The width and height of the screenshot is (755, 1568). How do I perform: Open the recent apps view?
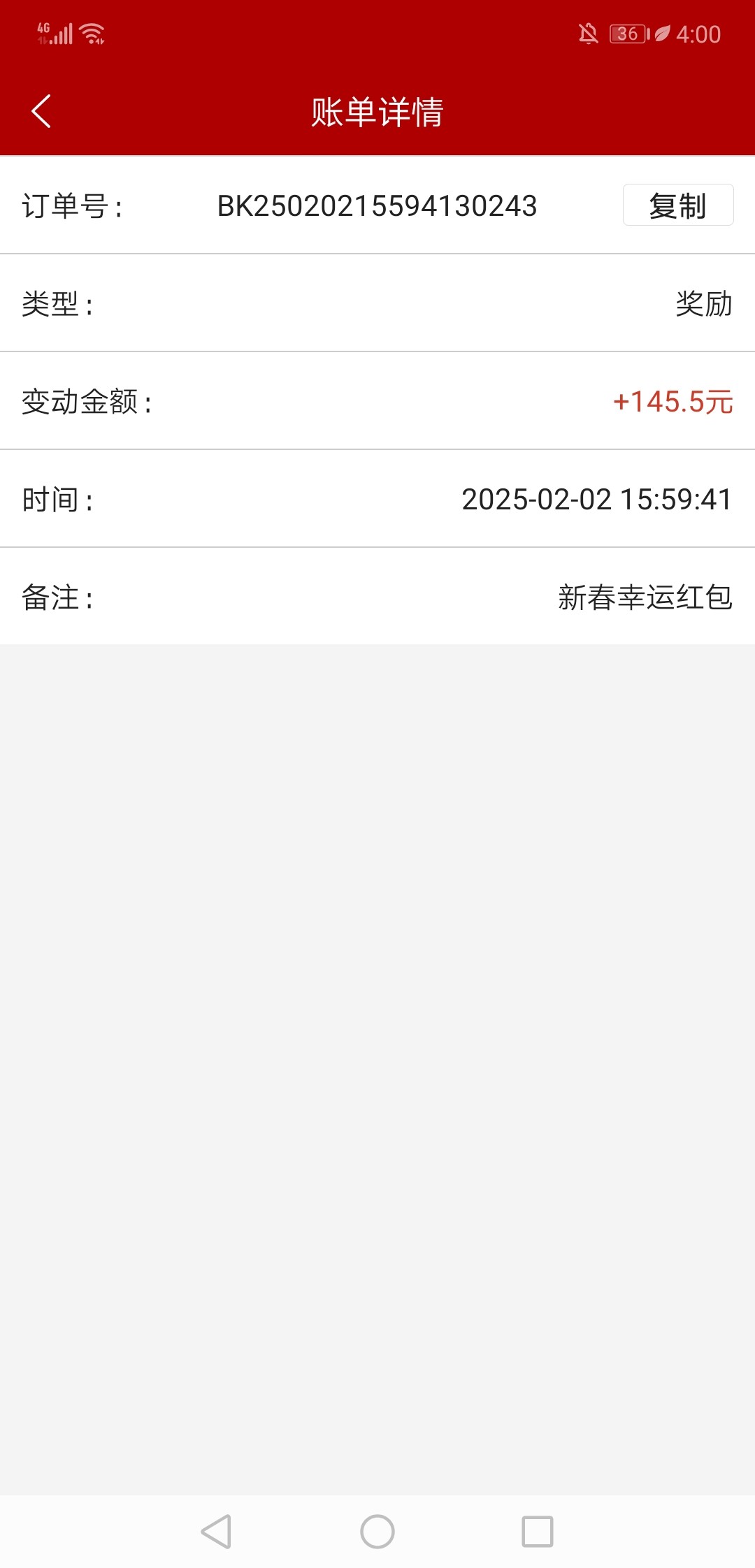tap(538, 1532)
